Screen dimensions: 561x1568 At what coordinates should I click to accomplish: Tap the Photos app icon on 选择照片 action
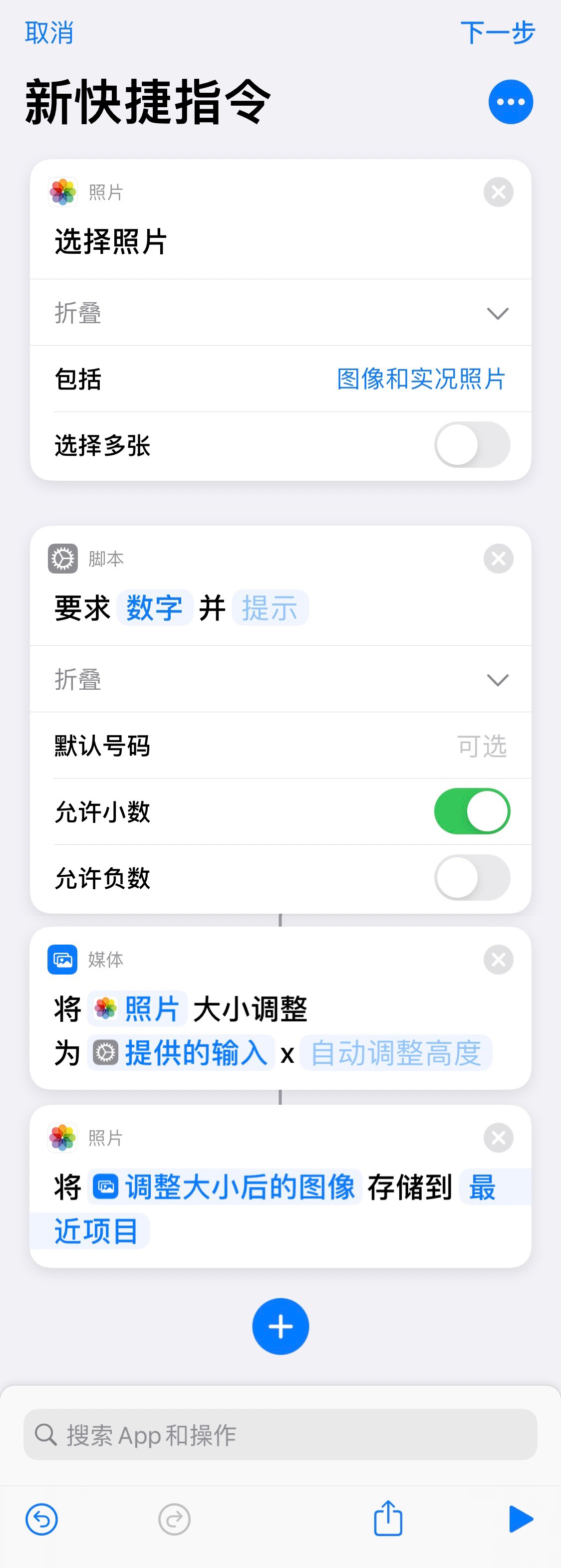click(63, 192)
